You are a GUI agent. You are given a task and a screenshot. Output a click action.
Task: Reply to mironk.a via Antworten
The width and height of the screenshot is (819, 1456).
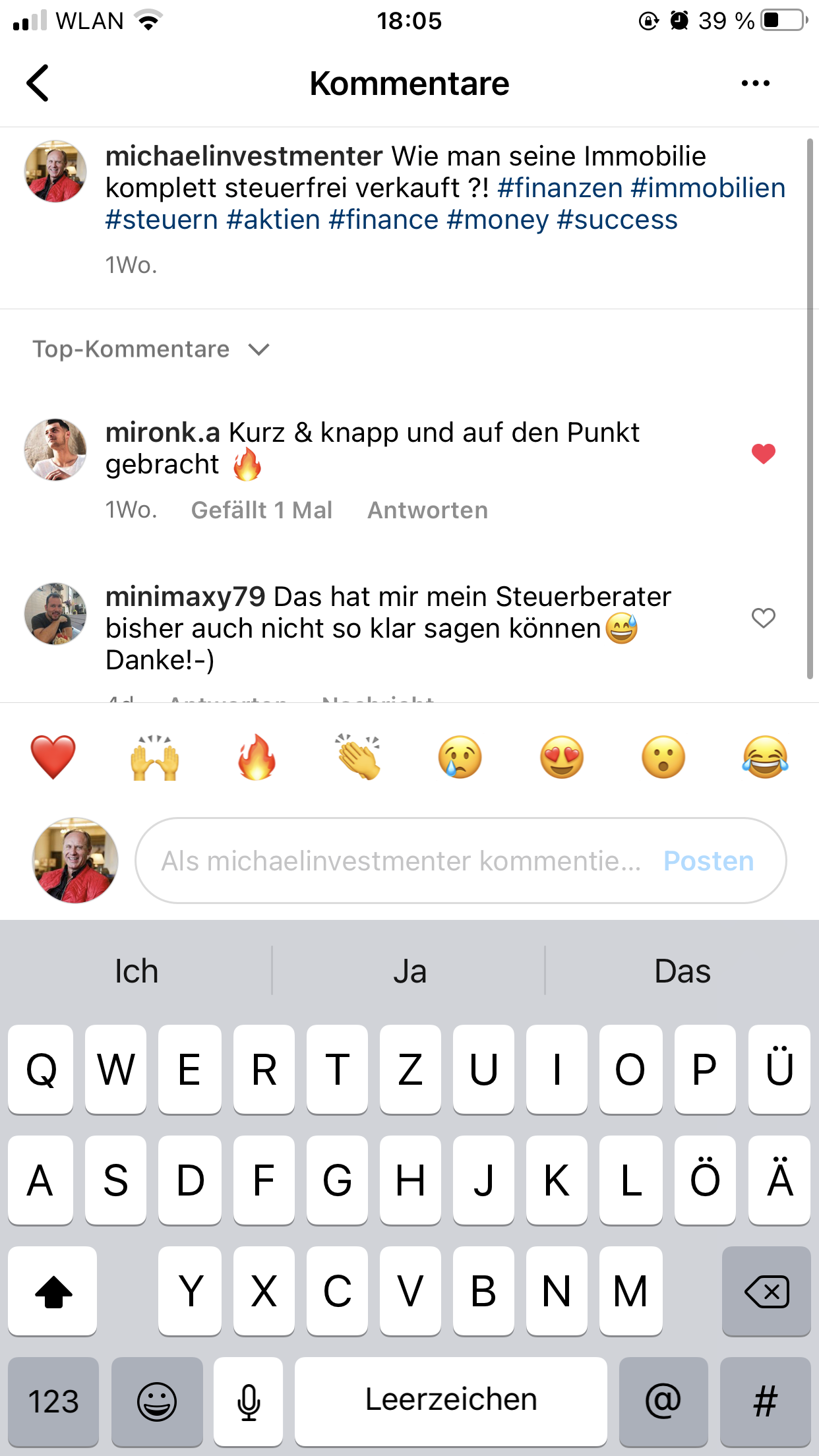(x=427, y=510)
